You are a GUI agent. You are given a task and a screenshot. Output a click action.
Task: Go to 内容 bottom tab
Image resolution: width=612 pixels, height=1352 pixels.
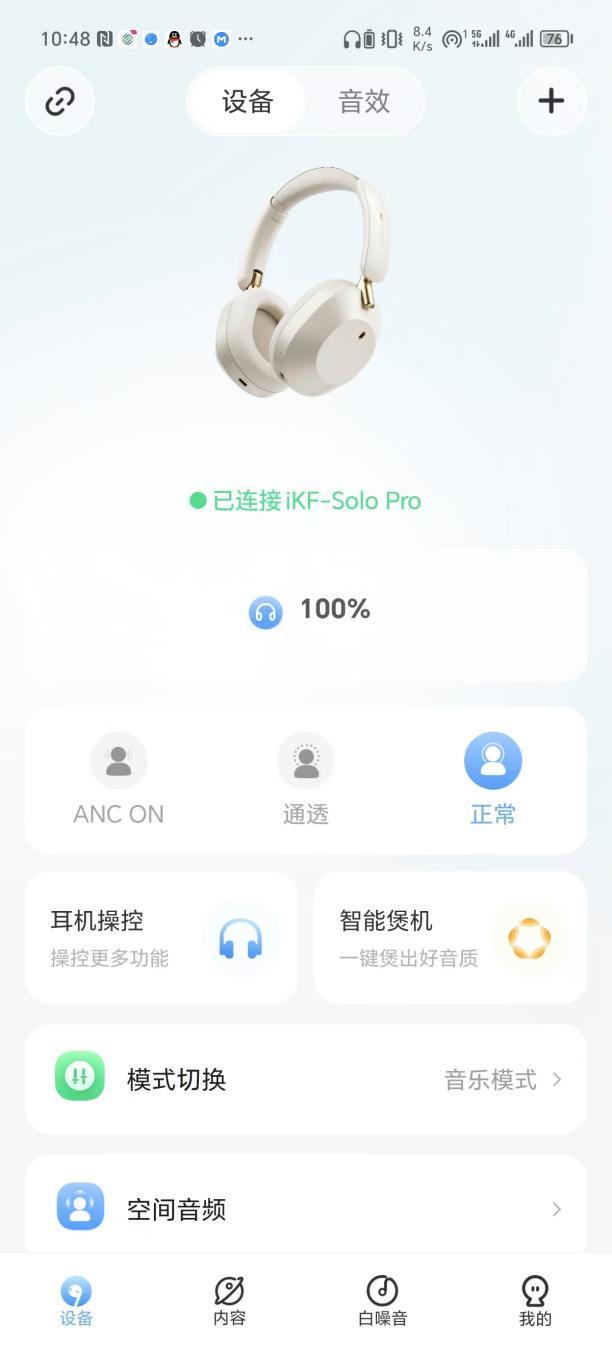click(229, 1301)
